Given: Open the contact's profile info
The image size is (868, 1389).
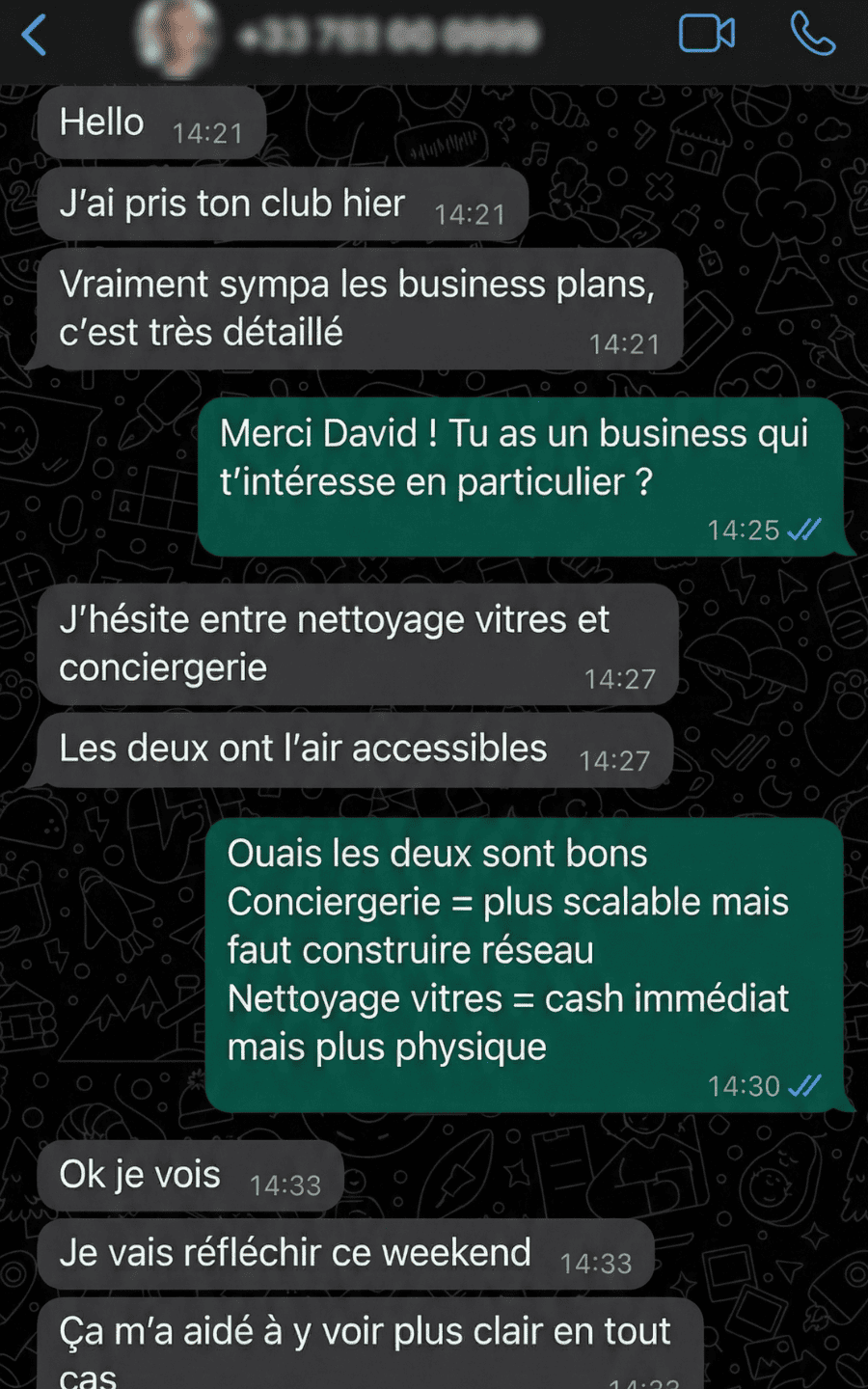Looking at the screenshot, I should [x=386, y=37].
